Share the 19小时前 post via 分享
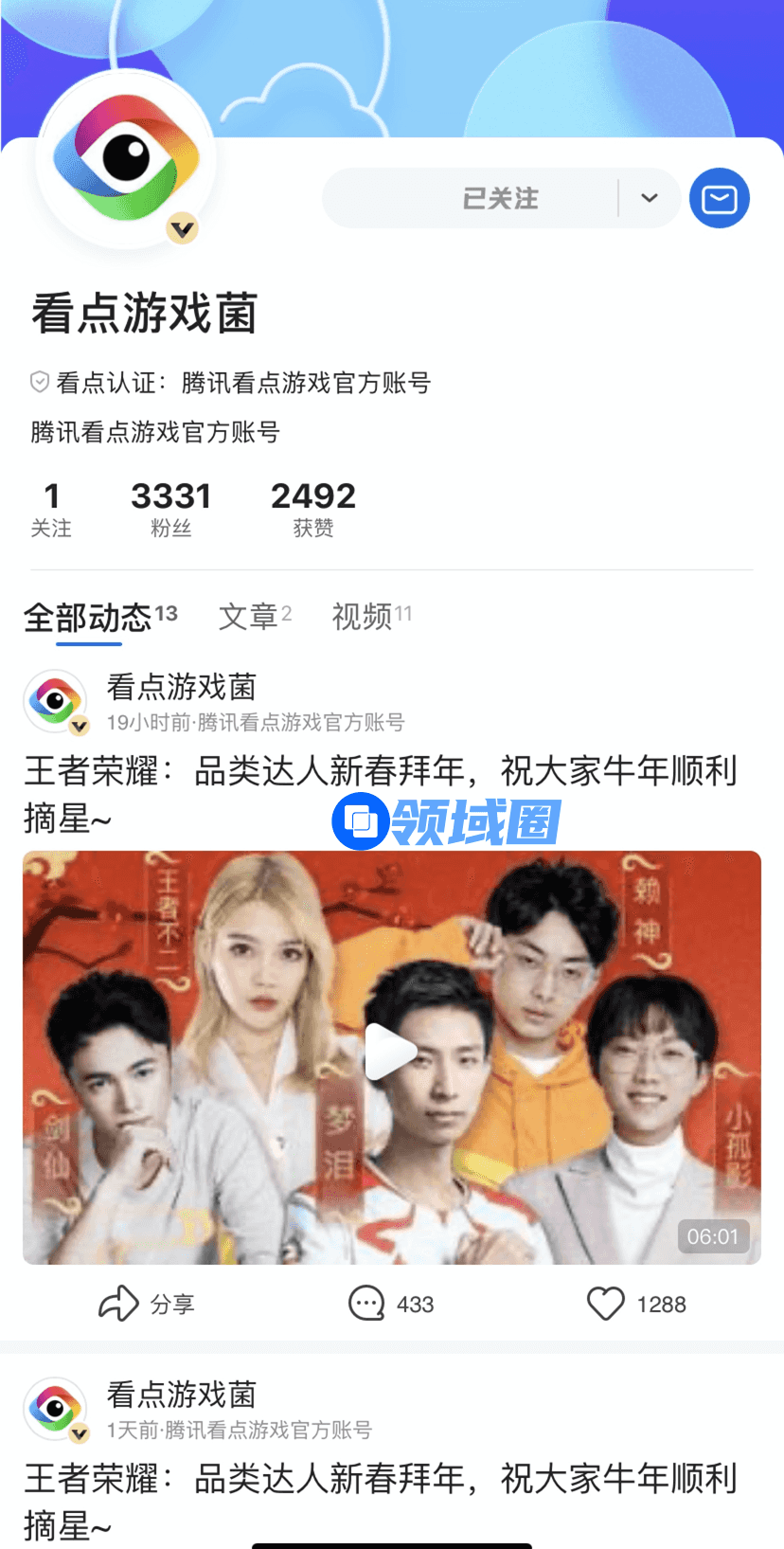 coord(147,1305)
